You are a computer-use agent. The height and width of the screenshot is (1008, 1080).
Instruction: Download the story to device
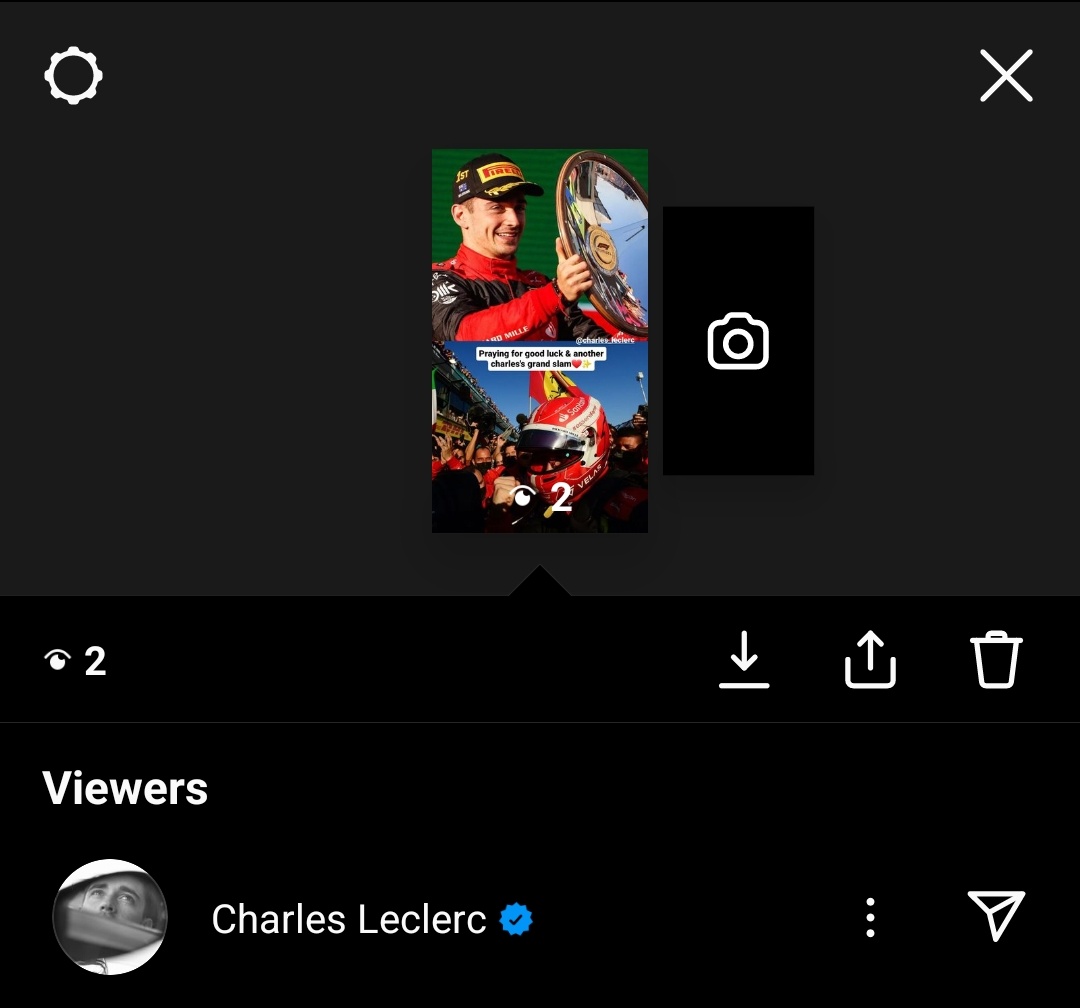pos(744,659)
